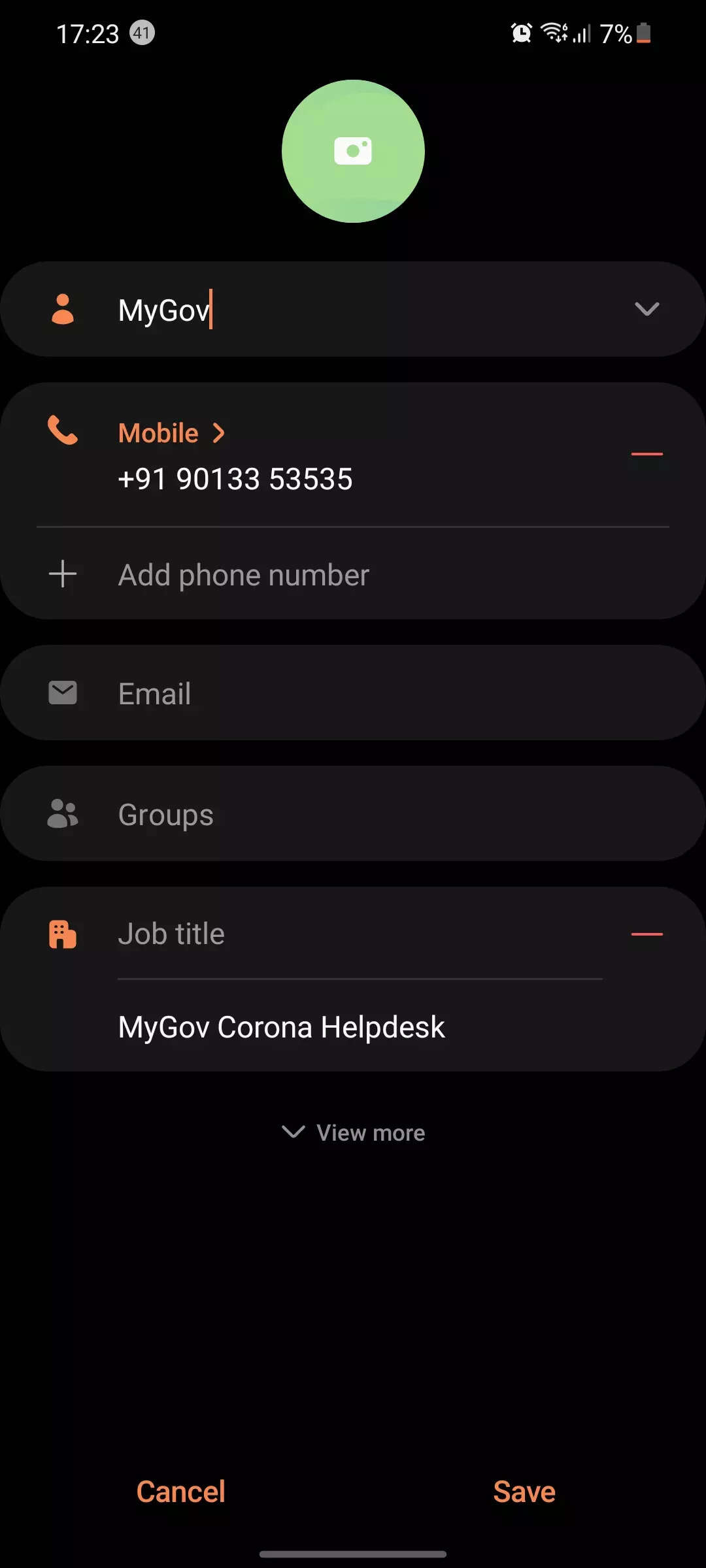Viewport: 706px width, 1568px height.
Task: Save the contact
Action: 524,1492
